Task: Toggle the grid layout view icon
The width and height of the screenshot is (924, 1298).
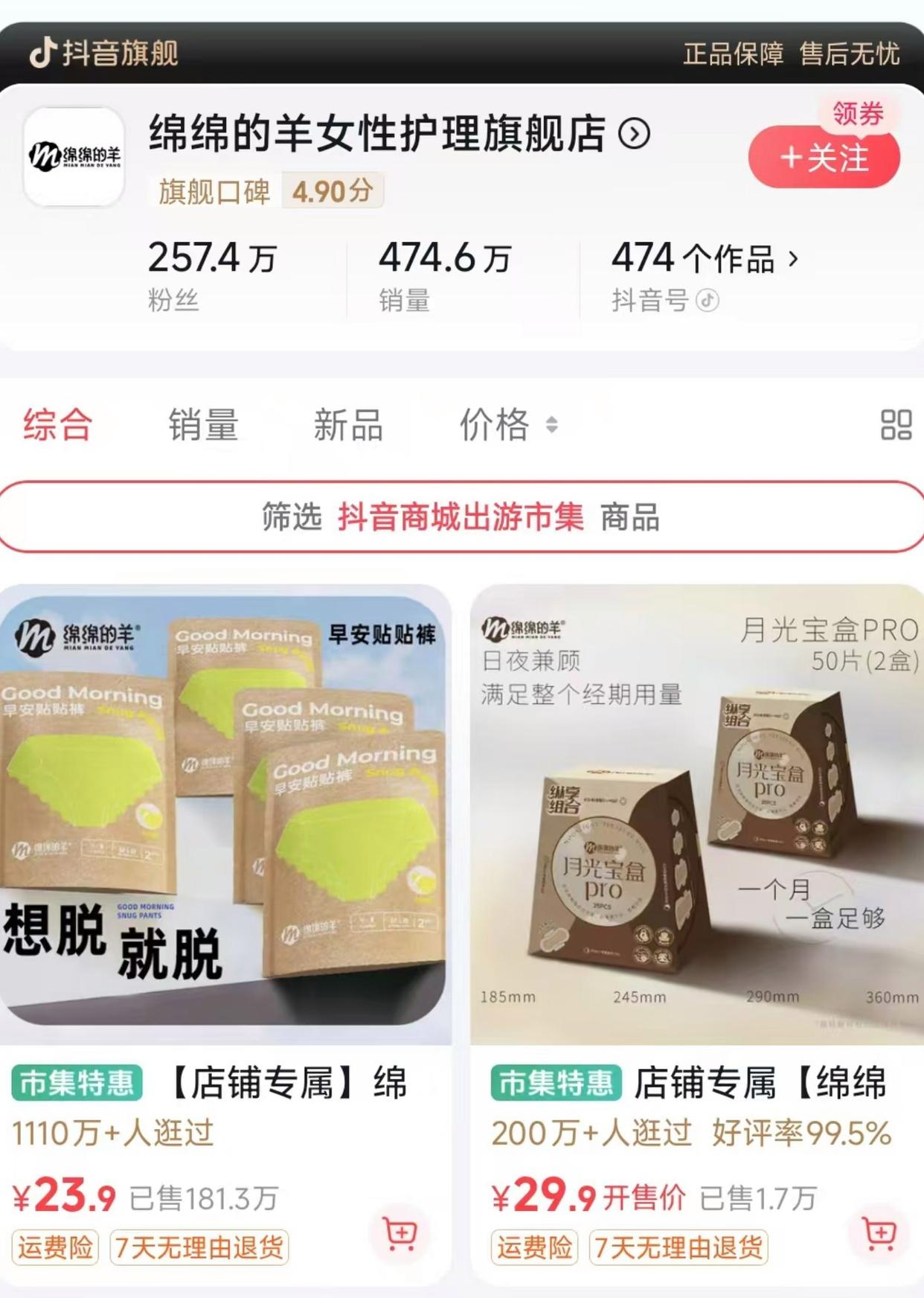Action: click(x=896, y=425)
